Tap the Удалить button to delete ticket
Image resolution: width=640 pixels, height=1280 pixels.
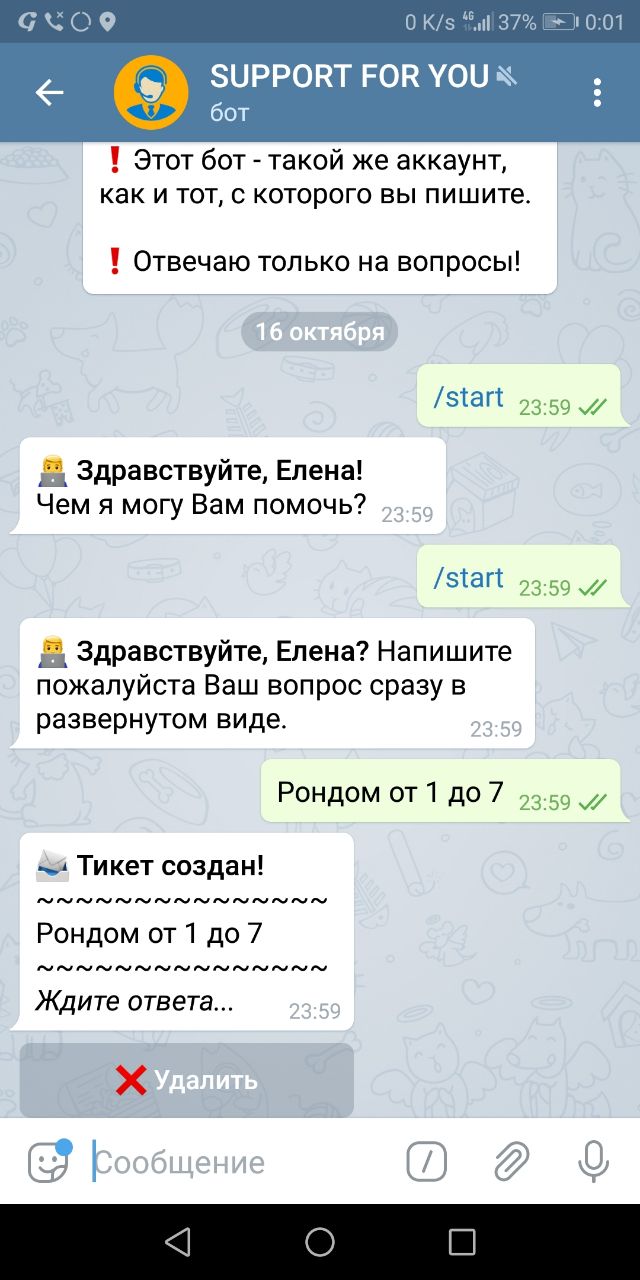pyautogui.click(x=187, y=1080)
